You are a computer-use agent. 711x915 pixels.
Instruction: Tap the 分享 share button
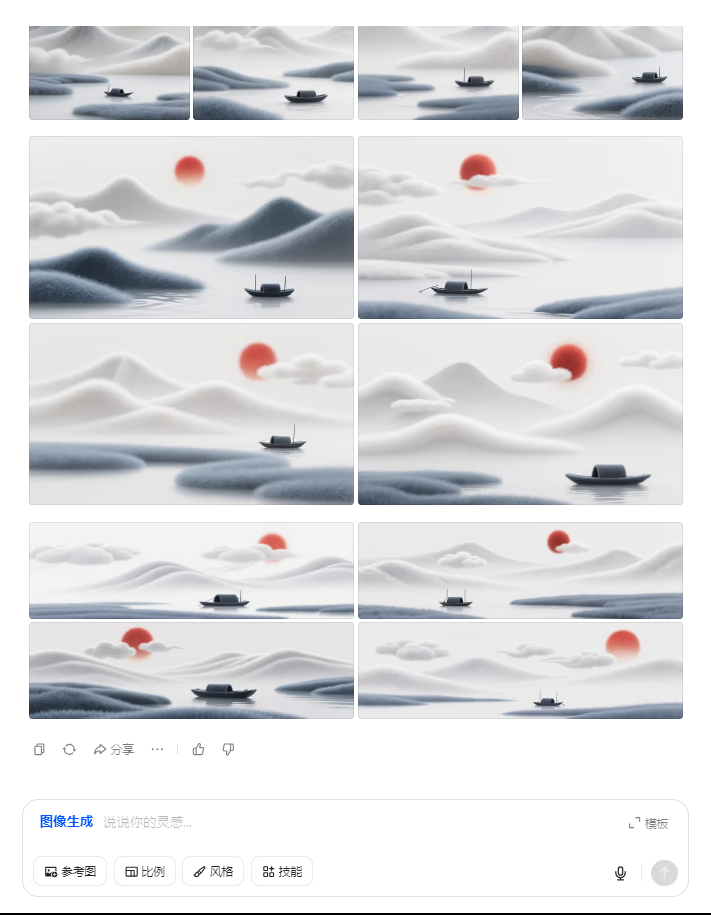(x=113, y=749)
